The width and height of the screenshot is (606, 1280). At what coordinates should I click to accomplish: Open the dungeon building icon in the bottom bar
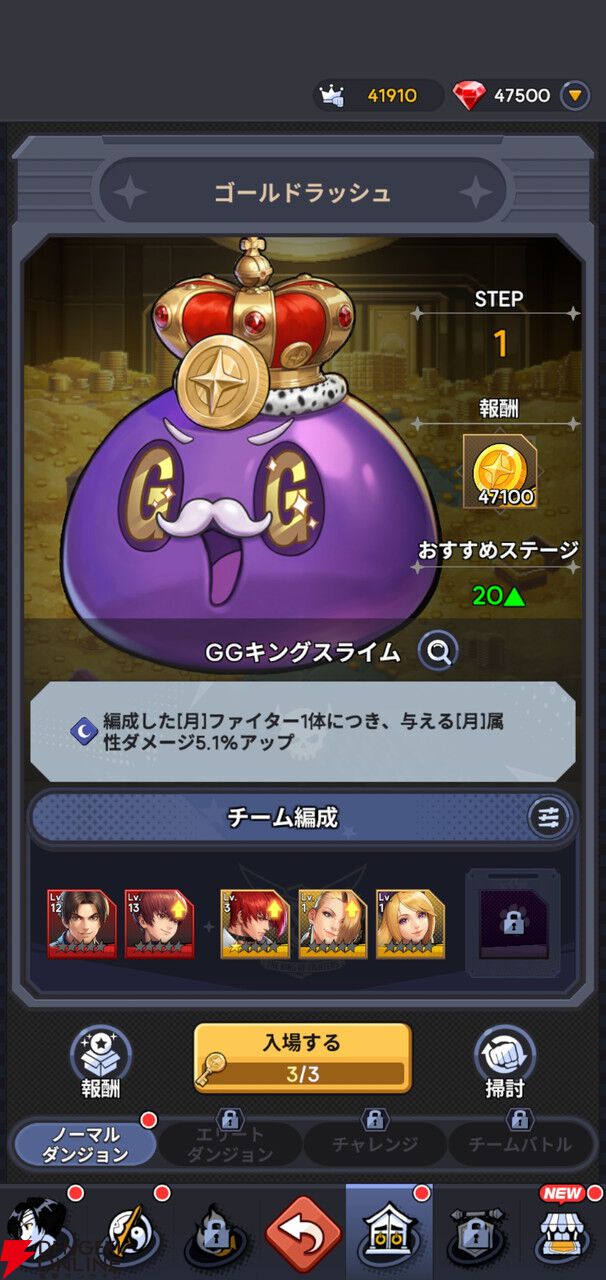point(389,1232)
